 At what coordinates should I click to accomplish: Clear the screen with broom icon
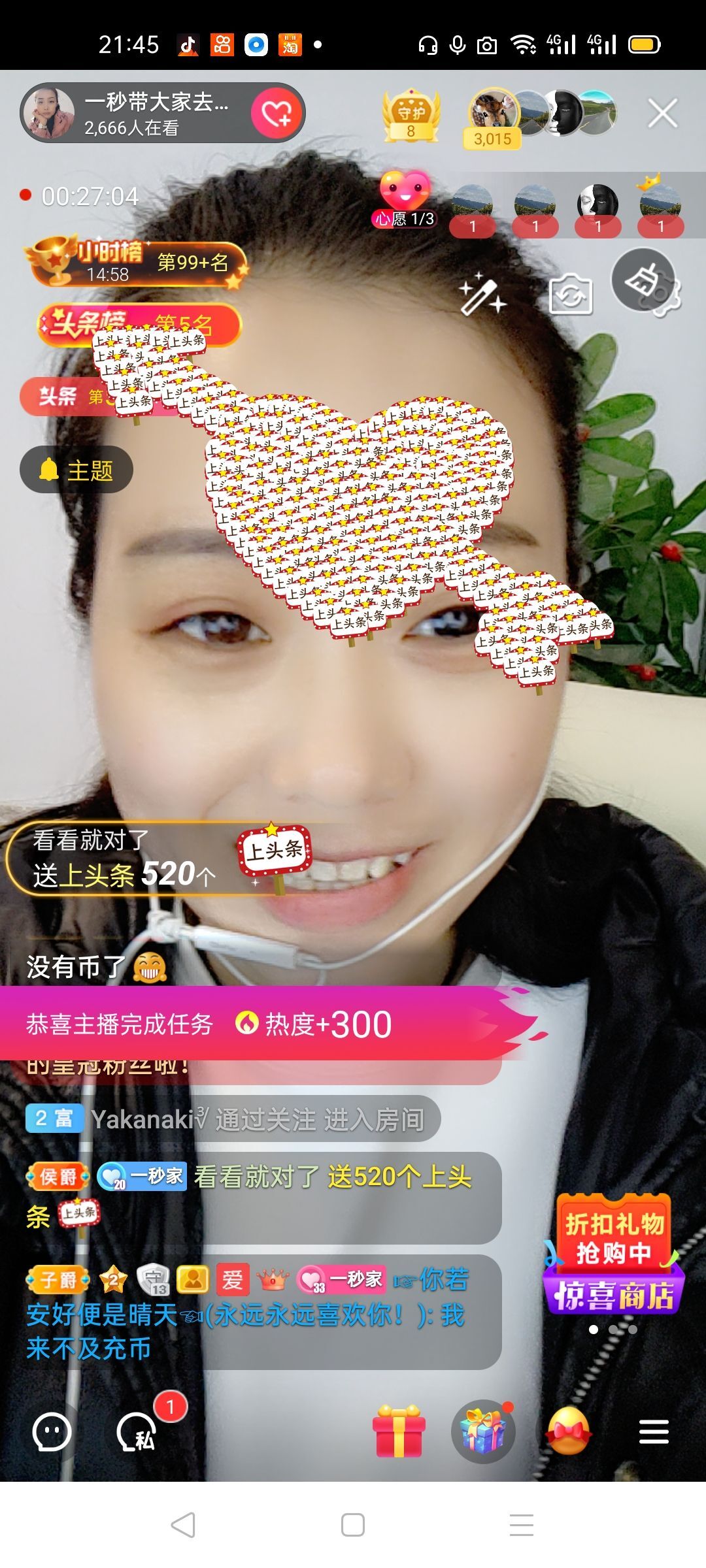click(644, 280)
